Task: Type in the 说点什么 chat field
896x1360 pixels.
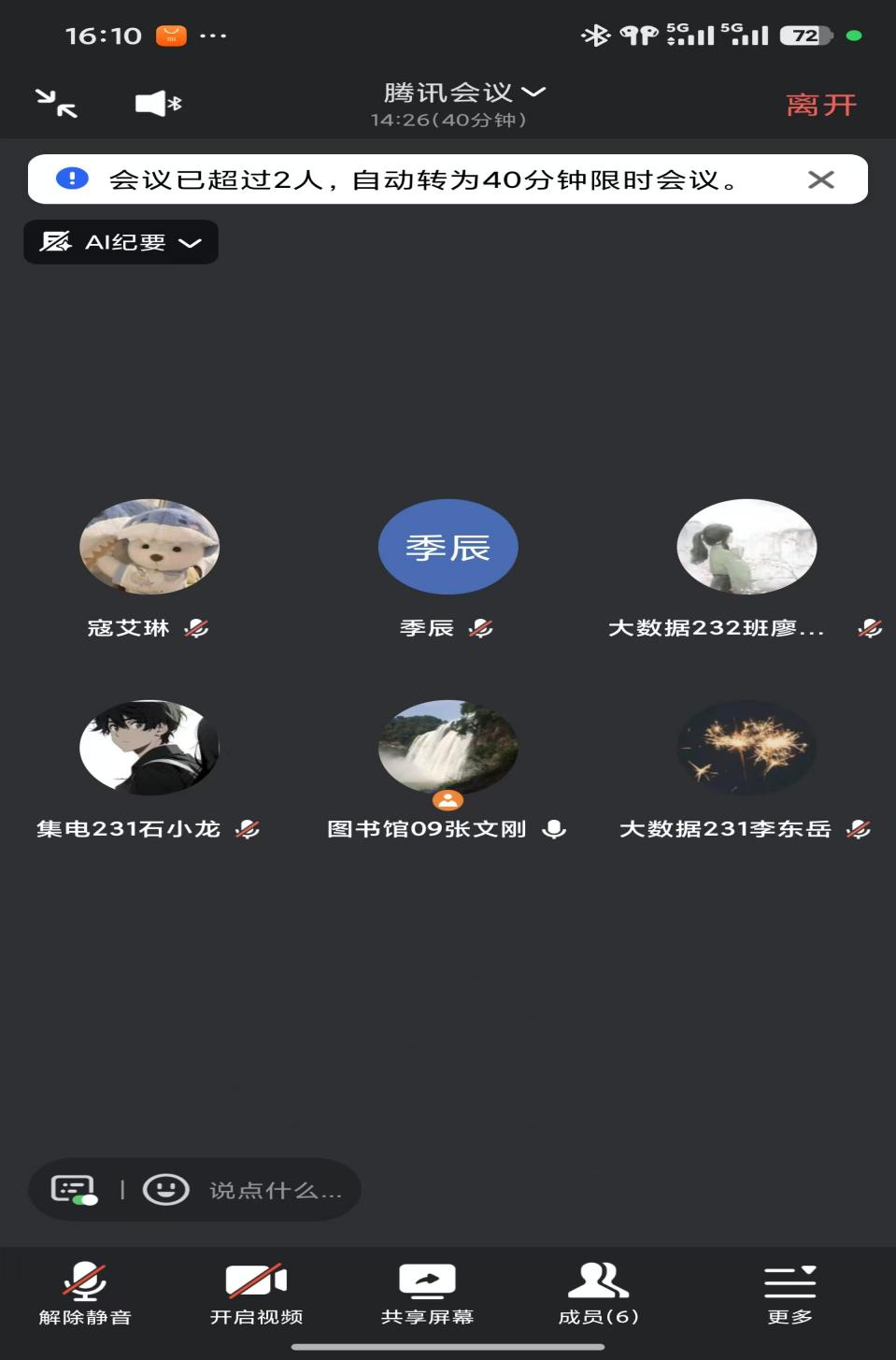Action: click(x=275, y=1190)
